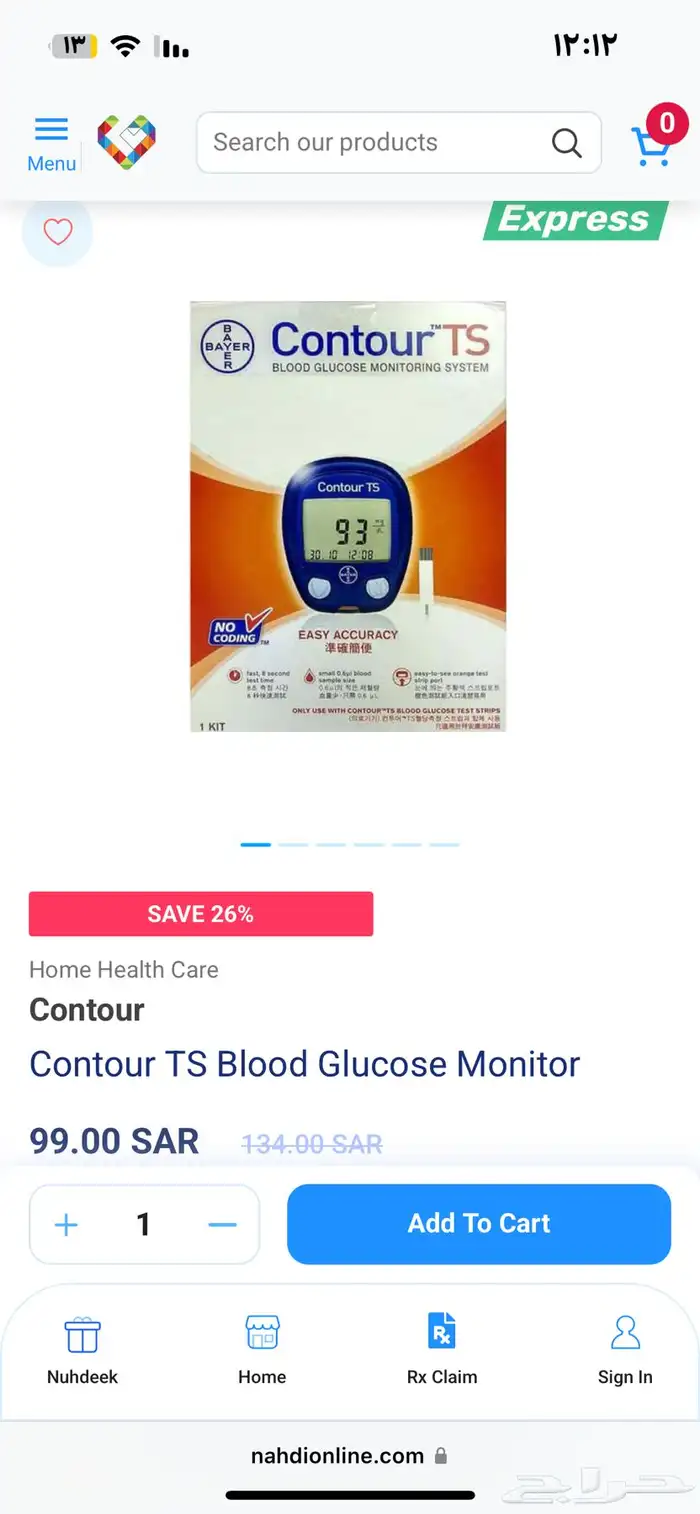Viewport: 700px width, 1514px height.
Task: Add product to wishlist with heart icon
Action: tap(58, 232)
